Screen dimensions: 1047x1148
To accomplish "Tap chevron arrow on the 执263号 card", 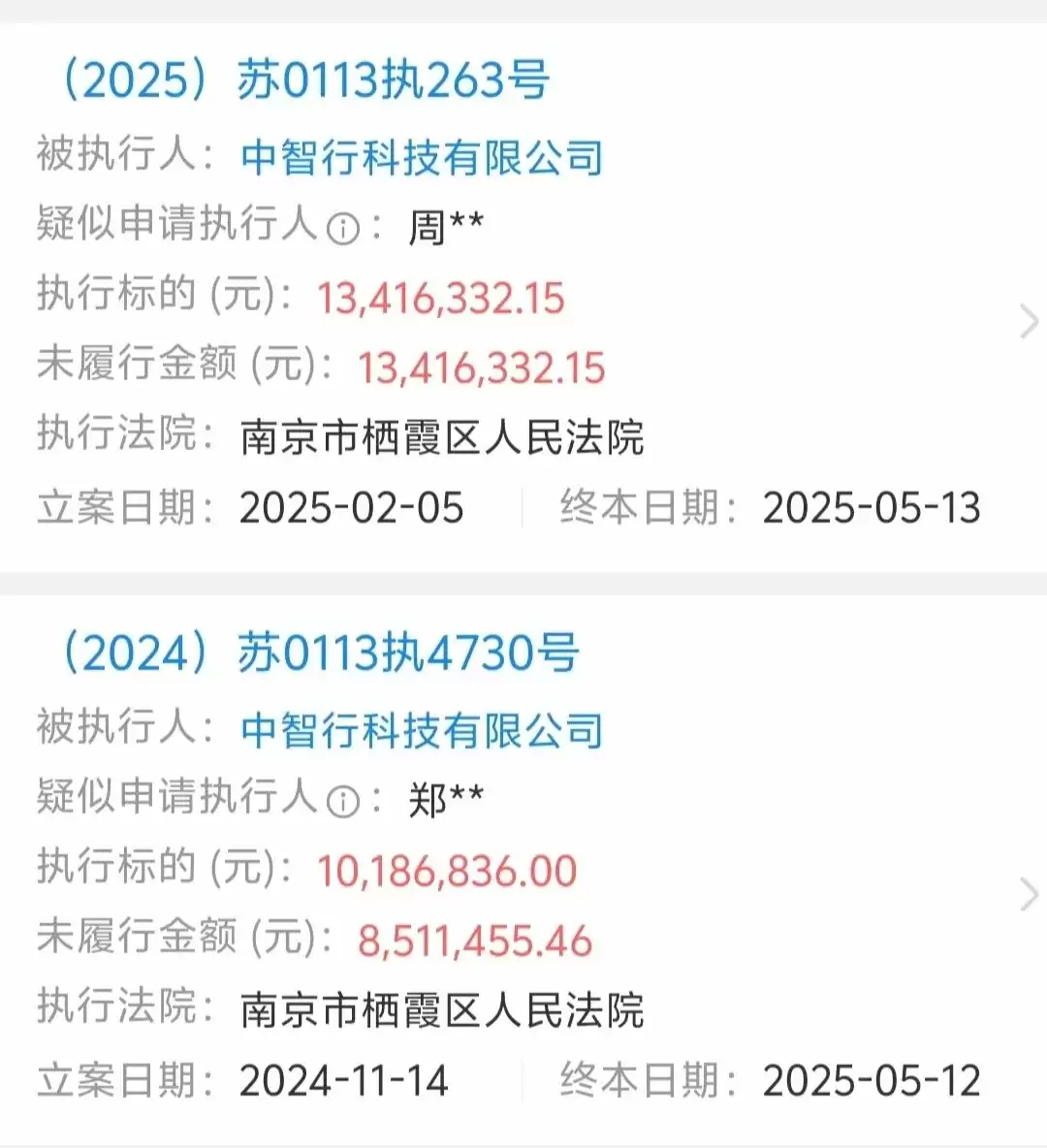I will click(x=1029, y=322).
